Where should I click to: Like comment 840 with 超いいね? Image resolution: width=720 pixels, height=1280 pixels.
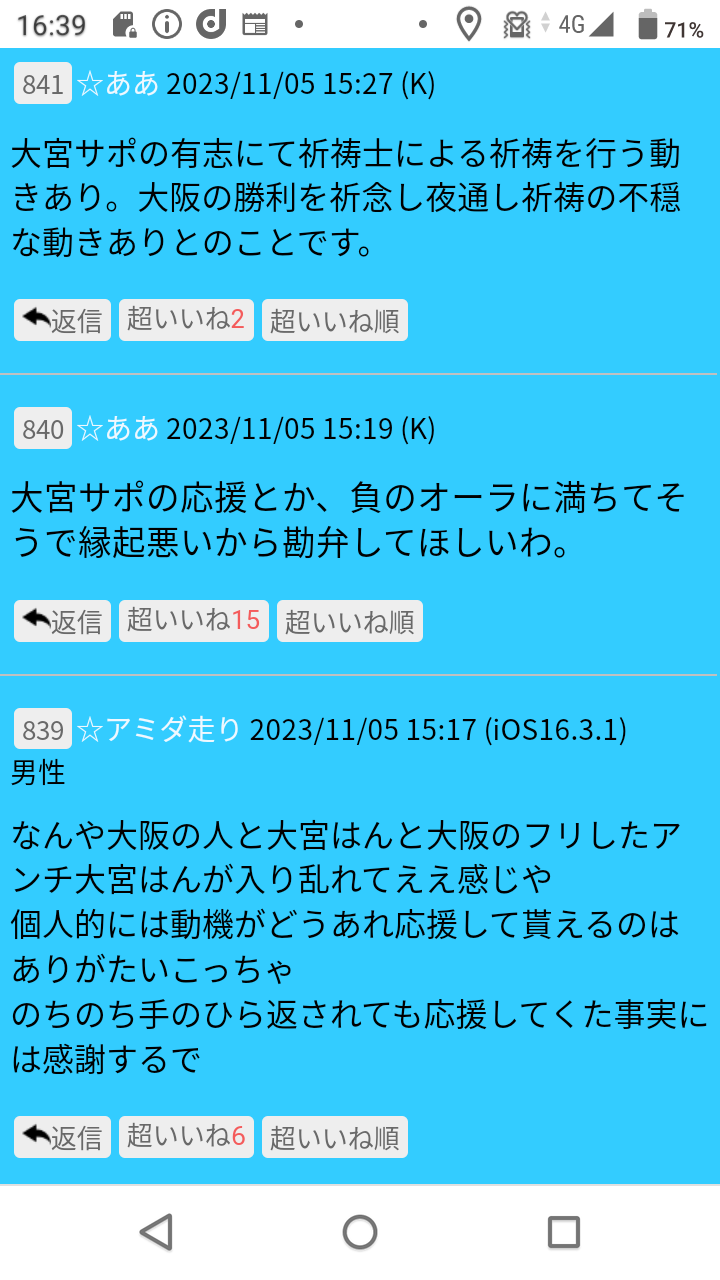[193, 621]
